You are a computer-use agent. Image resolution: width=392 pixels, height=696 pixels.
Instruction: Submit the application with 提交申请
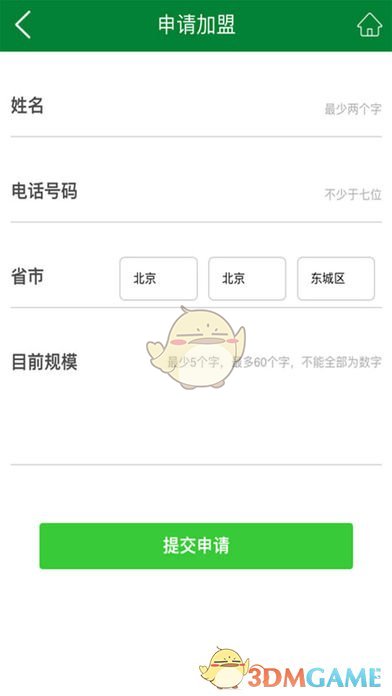point(196,546)
